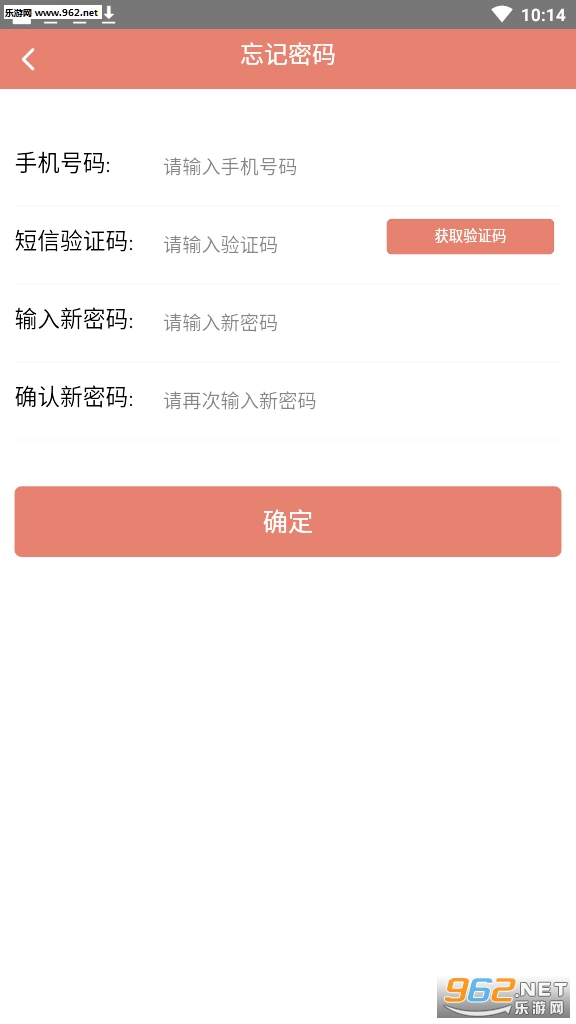Tap 获取验证码 to request a code
Image resolution: width=576 pixels, height=1024 pixels.
click(x=470, y=236)
